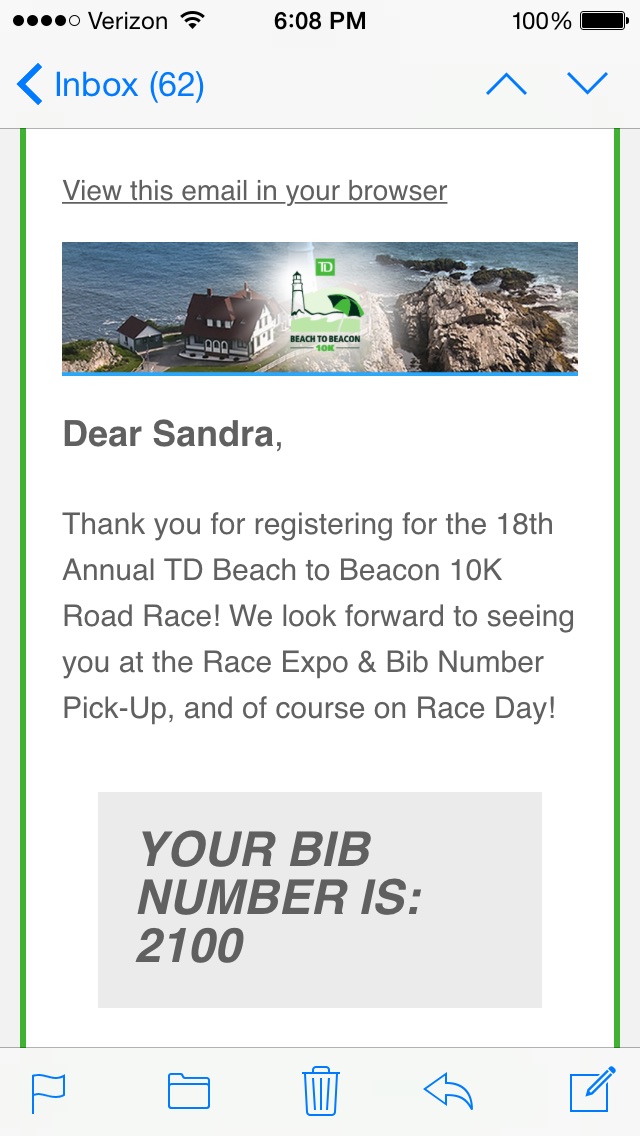This screenshot has width=640, height=1136.
Task: Delete this email with the trash icon
Action: pyautogui.click(x=320, y=1090)
